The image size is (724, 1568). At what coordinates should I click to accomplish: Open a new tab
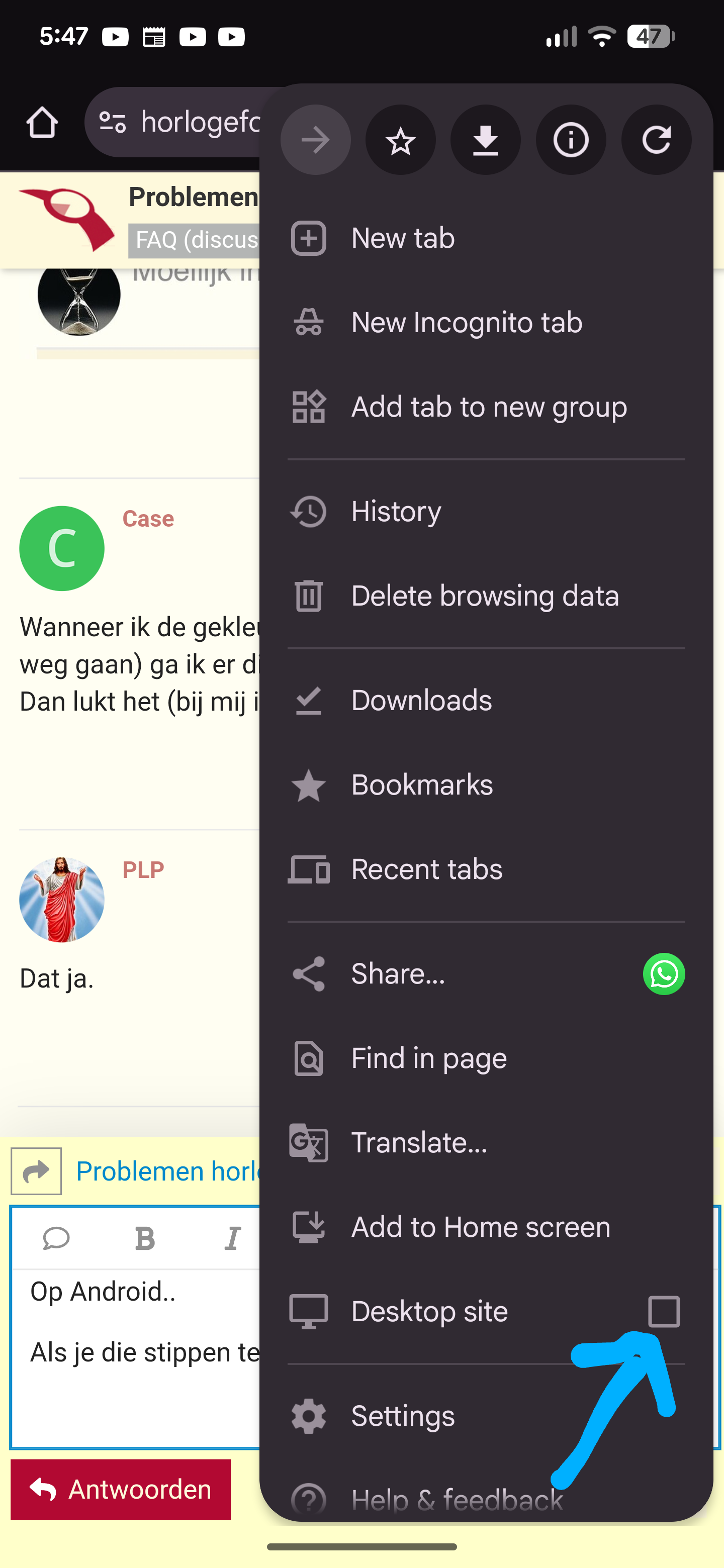point(402,238)
